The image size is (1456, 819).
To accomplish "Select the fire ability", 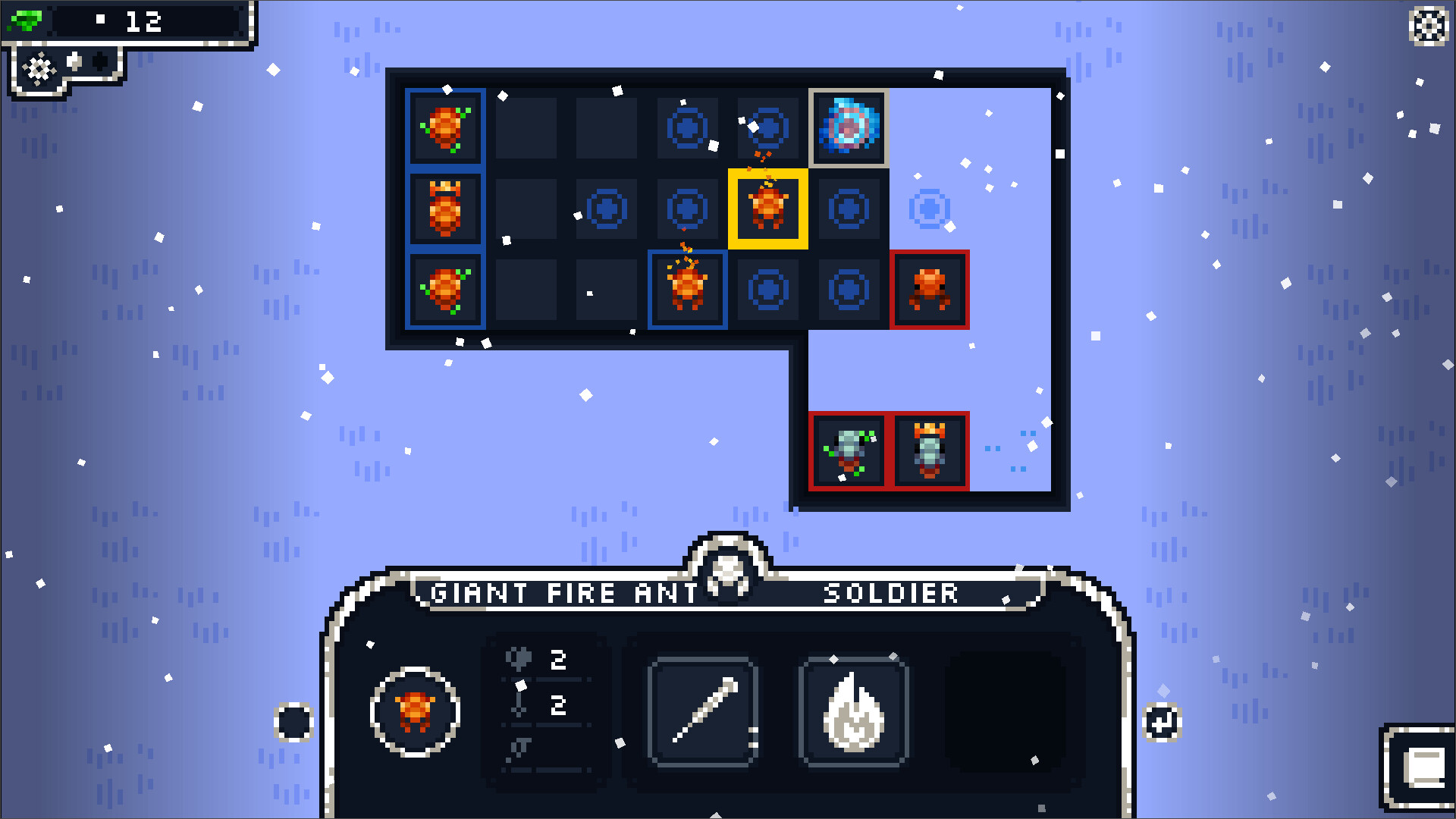I will pos(854,712).
